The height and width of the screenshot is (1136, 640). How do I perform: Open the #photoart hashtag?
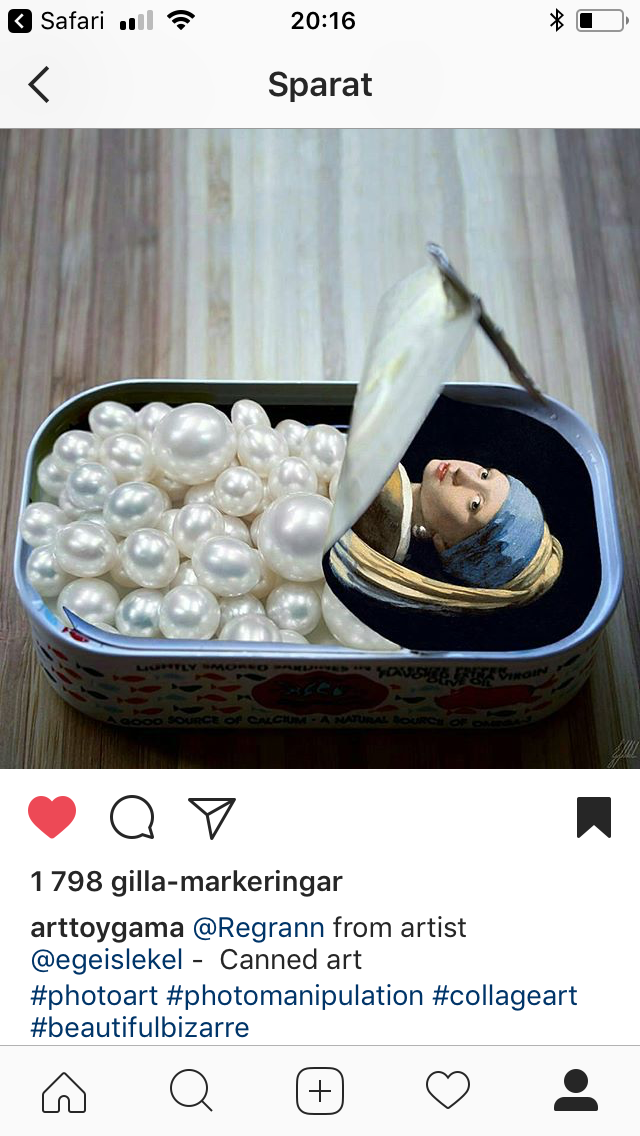coord(93,996)
